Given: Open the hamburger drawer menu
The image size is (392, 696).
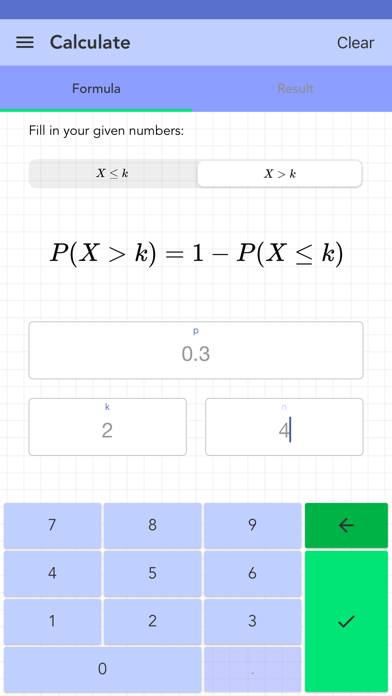Looking at the screenshot, I should coord(25,43).
